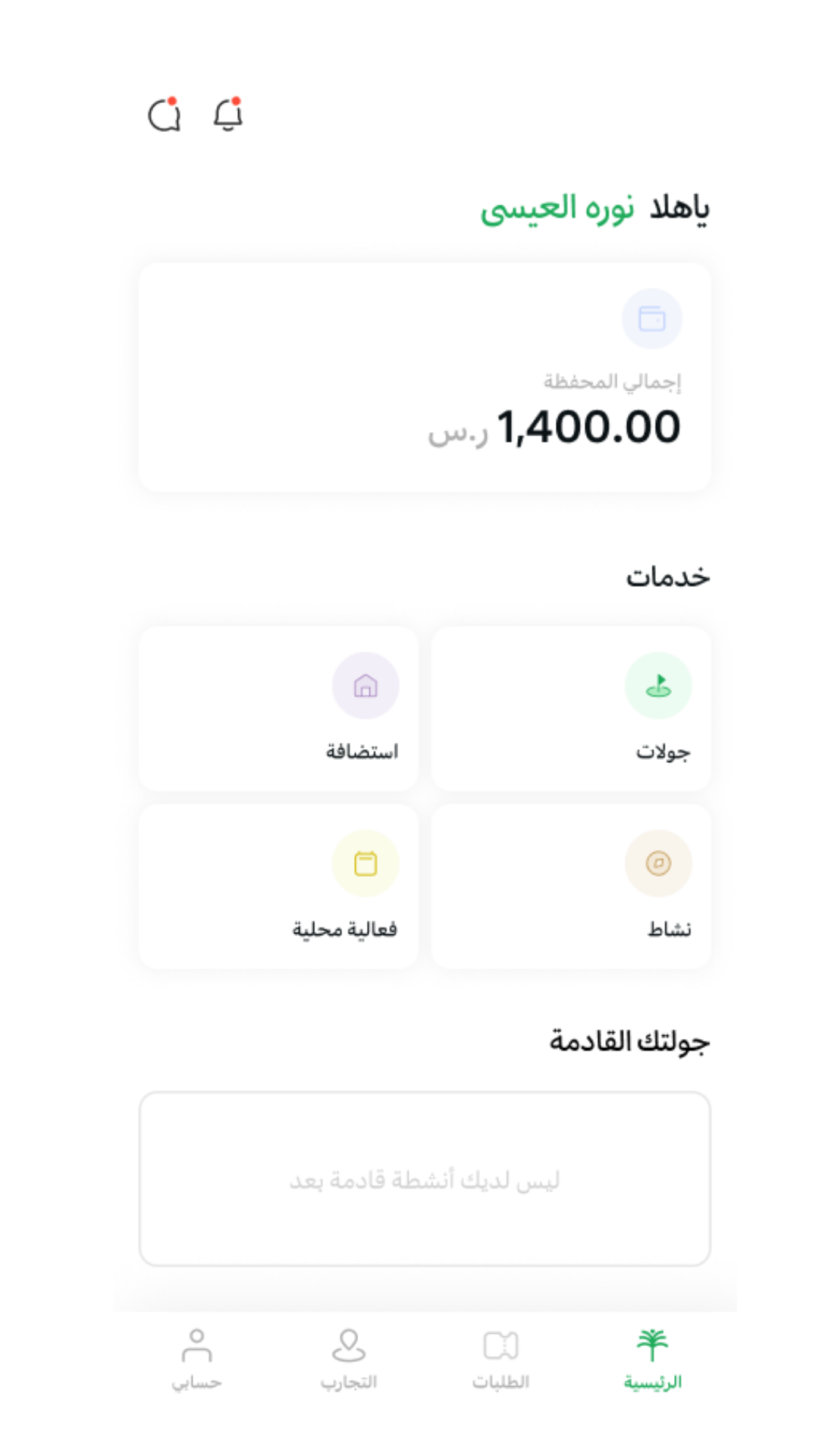Select the golf flag icon for جولات
819x1456 pixels.
click(x=658, y=685)
